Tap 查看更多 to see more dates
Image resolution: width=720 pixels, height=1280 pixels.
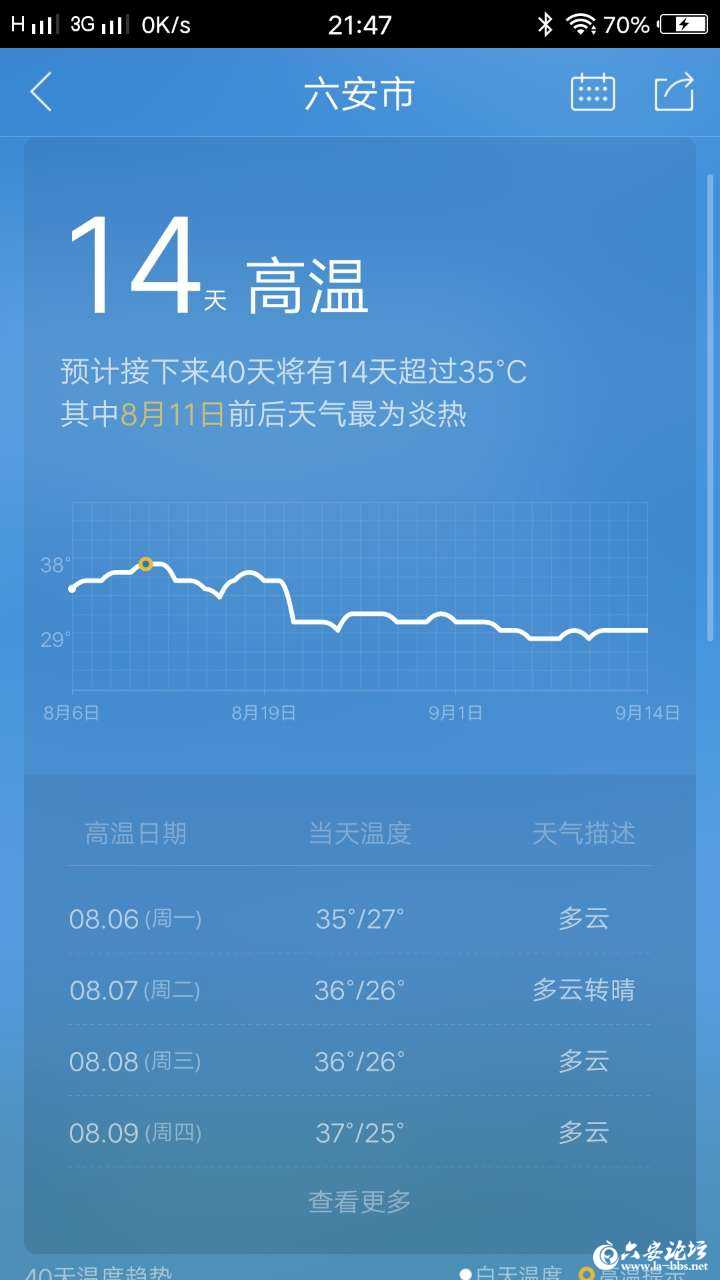pos(360,1201)
